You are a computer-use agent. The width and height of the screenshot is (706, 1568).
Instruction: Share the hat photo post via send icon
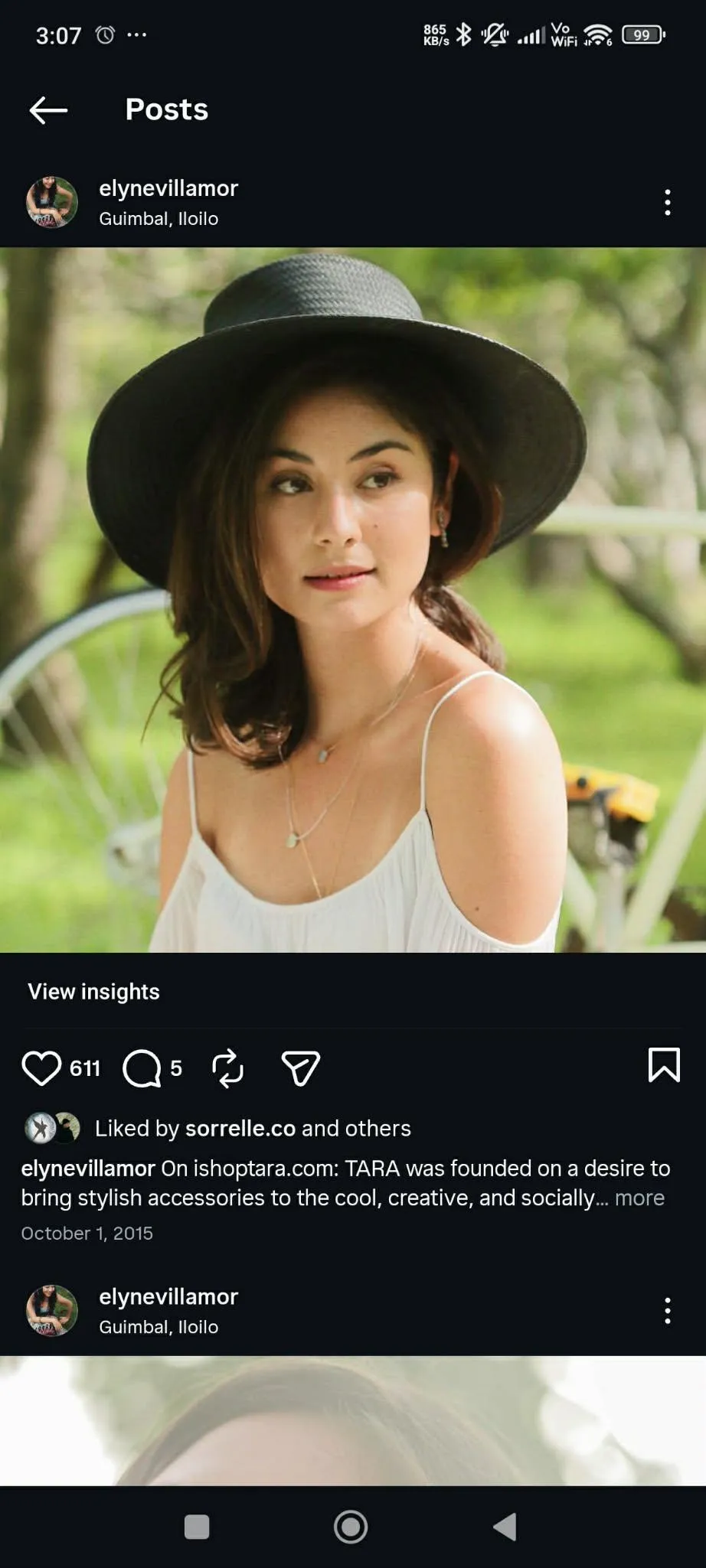[300, 1068]
